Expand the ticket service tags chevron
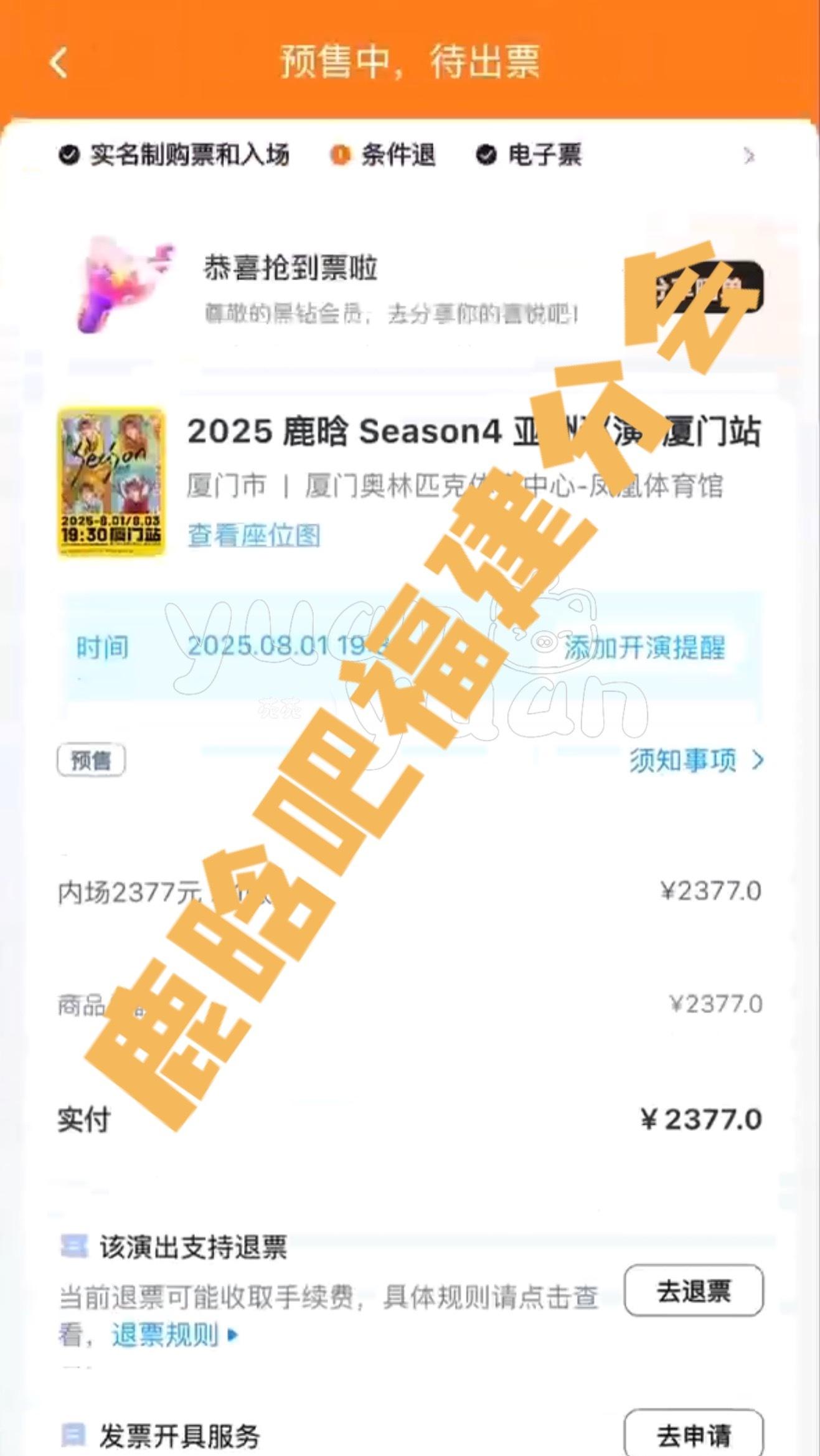 pos(749,156)
